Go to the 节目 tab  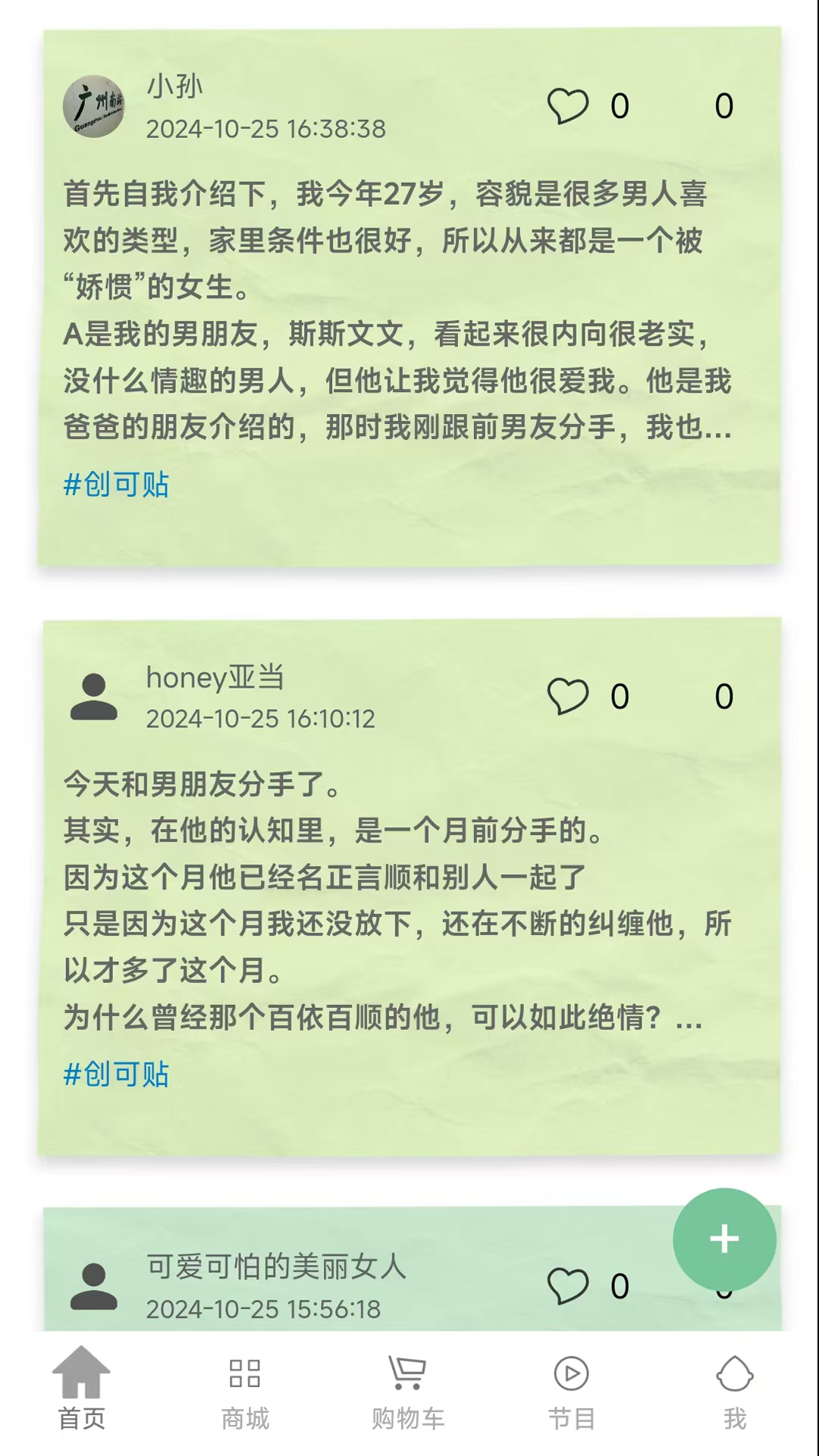coord(572,1389)
